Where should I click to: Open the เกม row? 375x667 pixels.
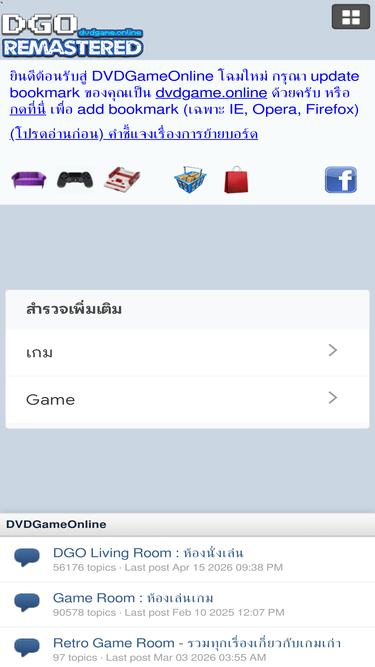coord(188,353)
